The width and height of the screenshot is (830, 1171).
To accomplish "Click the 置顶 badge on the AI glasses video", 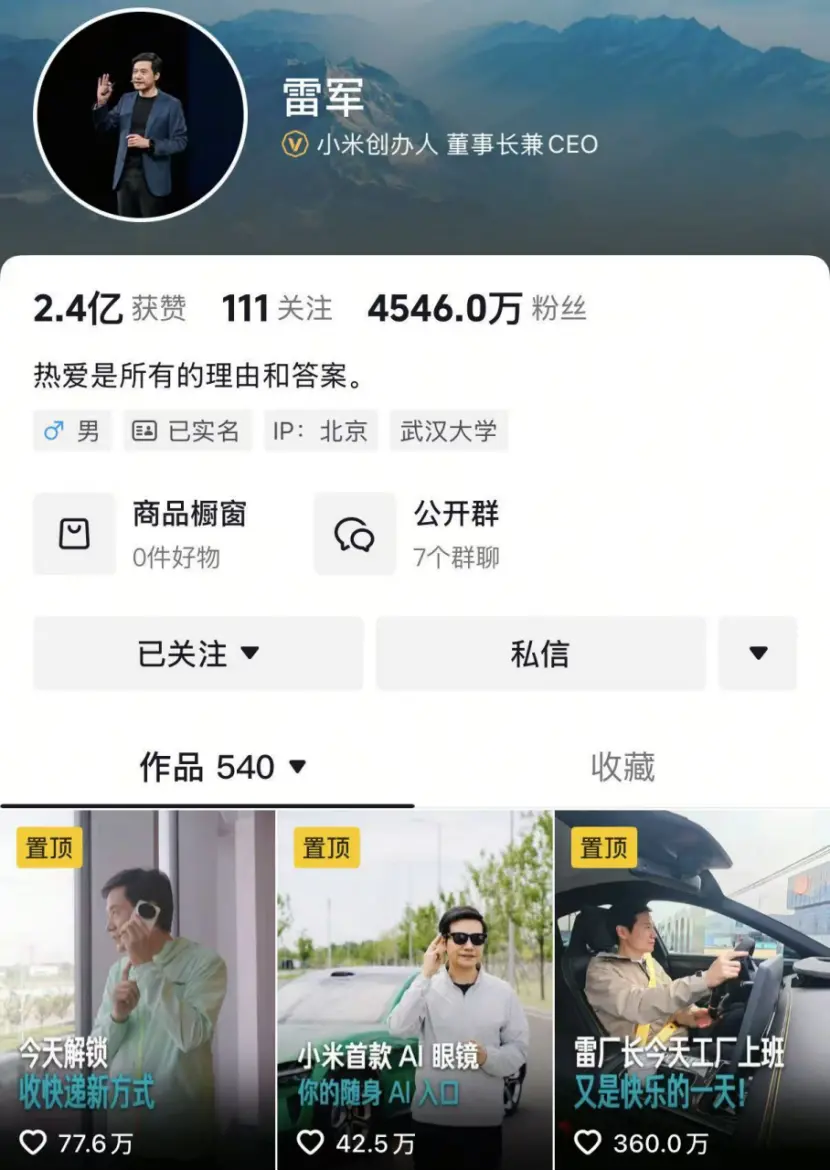I will coord(327,846).
